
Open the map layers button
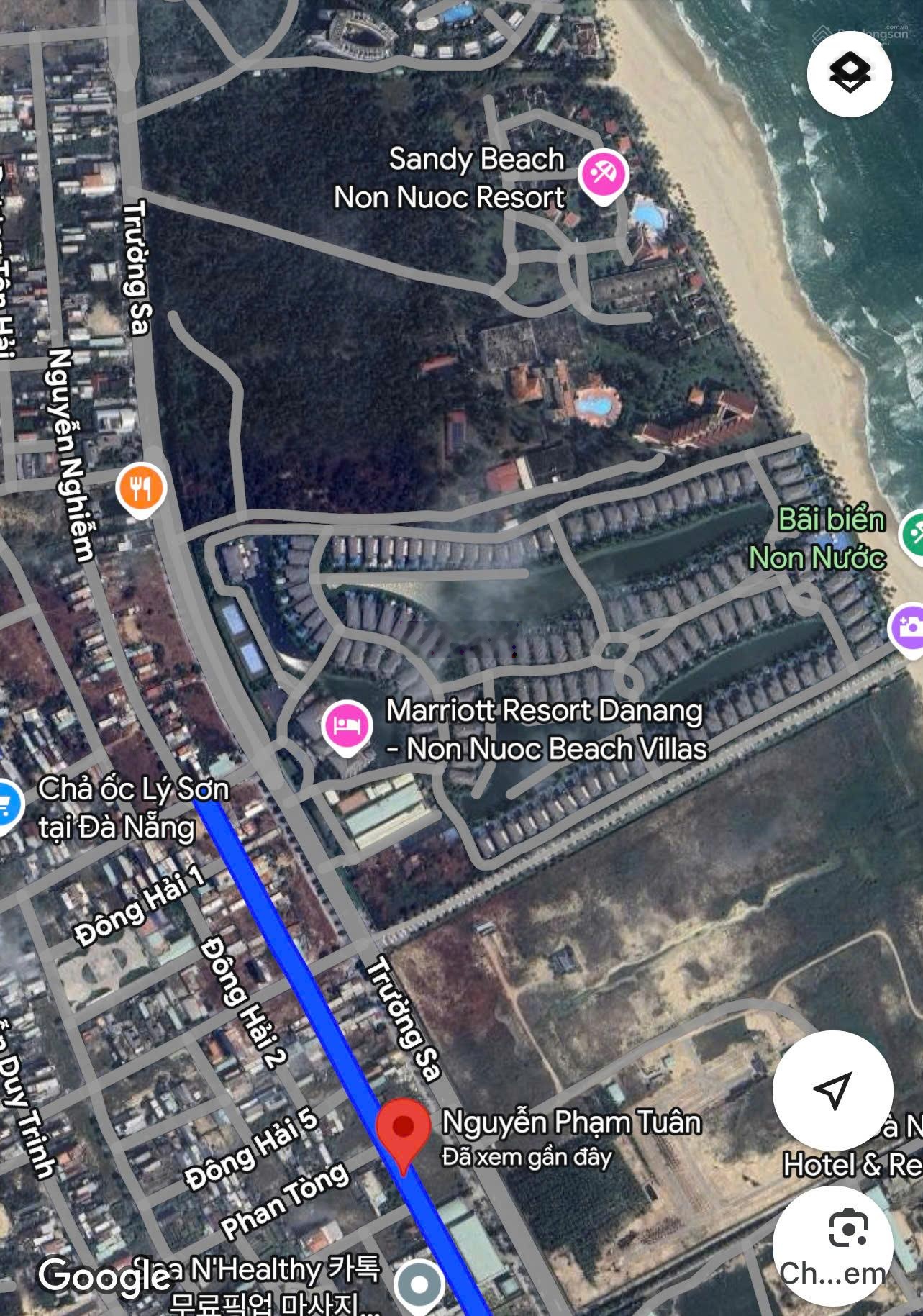[x=850, y=73]
